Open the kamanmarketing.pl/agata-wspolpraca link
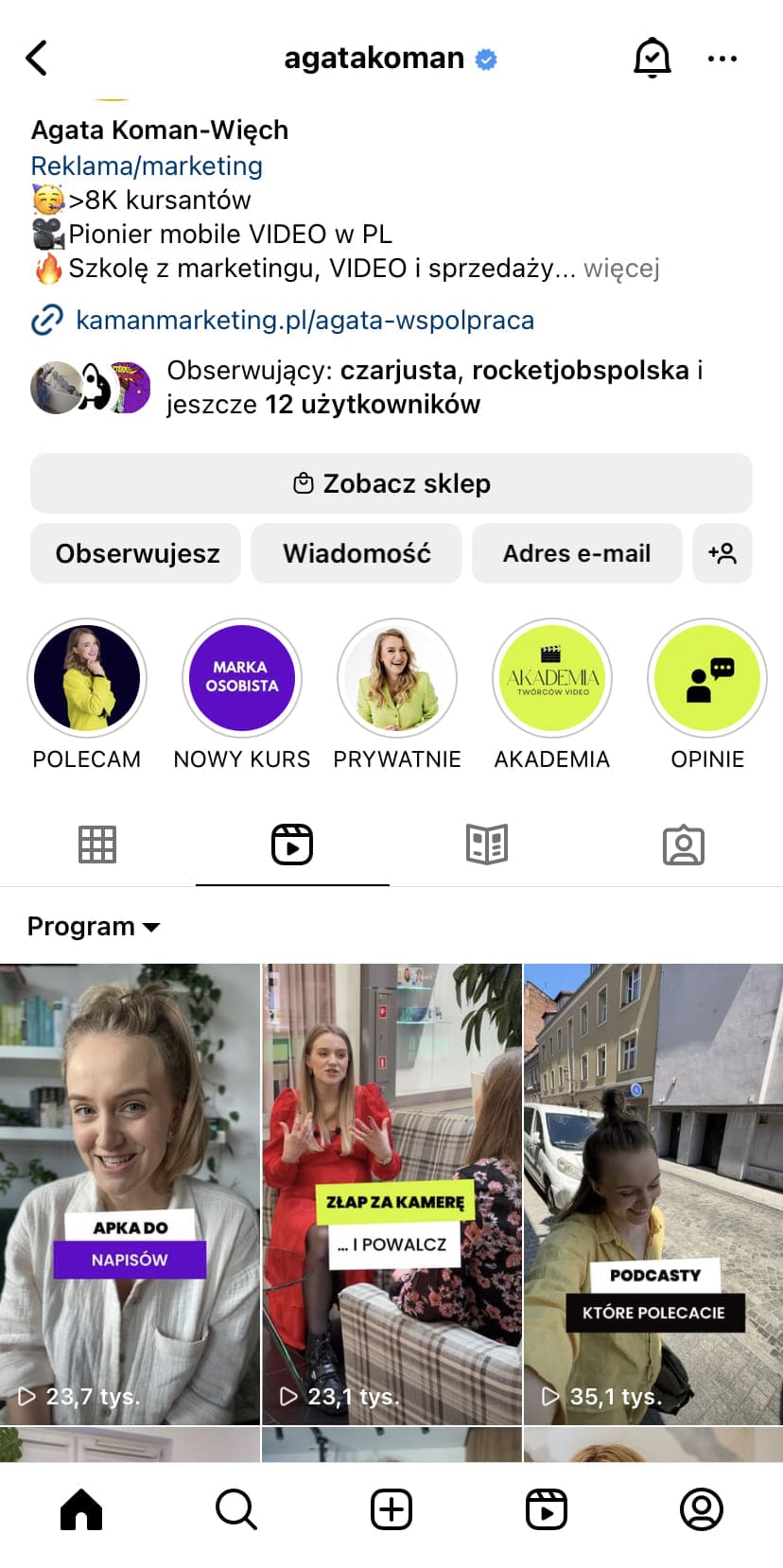The height and width of the screenshot is (1568, 783). pos(304,320)
